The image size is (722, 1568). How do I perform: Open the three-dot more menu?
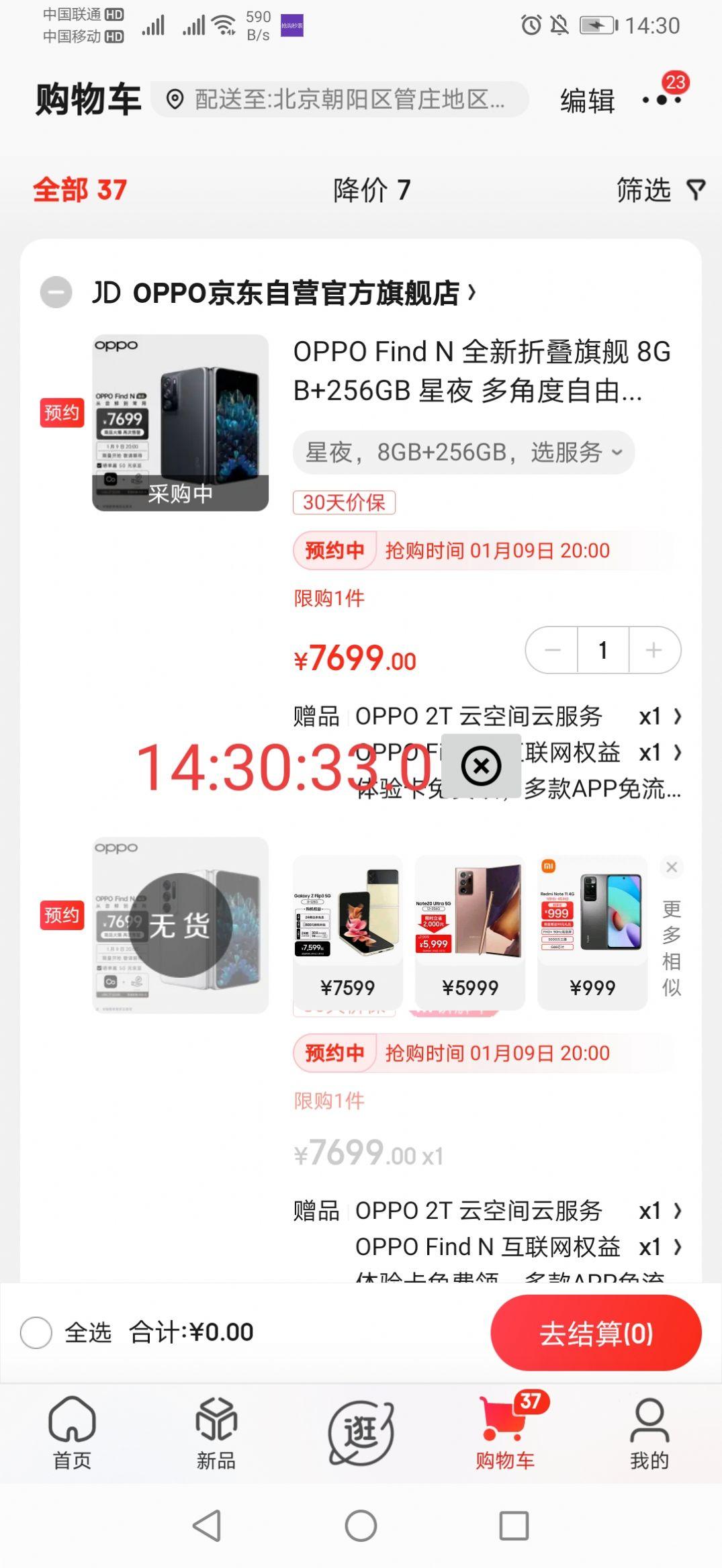pos(662,100)
